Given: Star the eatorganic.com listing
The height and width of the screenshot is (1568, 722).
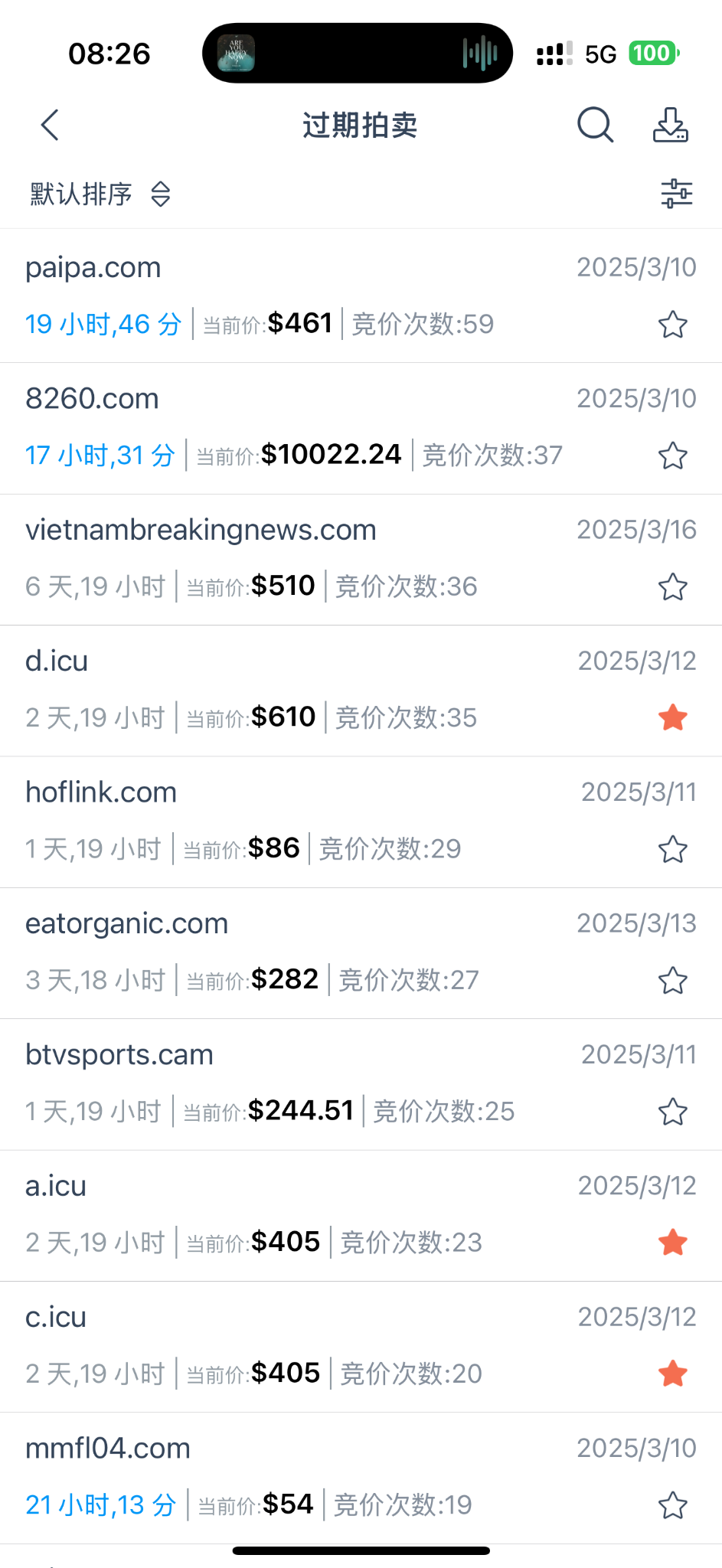Looking at the screenshot, I should click(673, 981).
